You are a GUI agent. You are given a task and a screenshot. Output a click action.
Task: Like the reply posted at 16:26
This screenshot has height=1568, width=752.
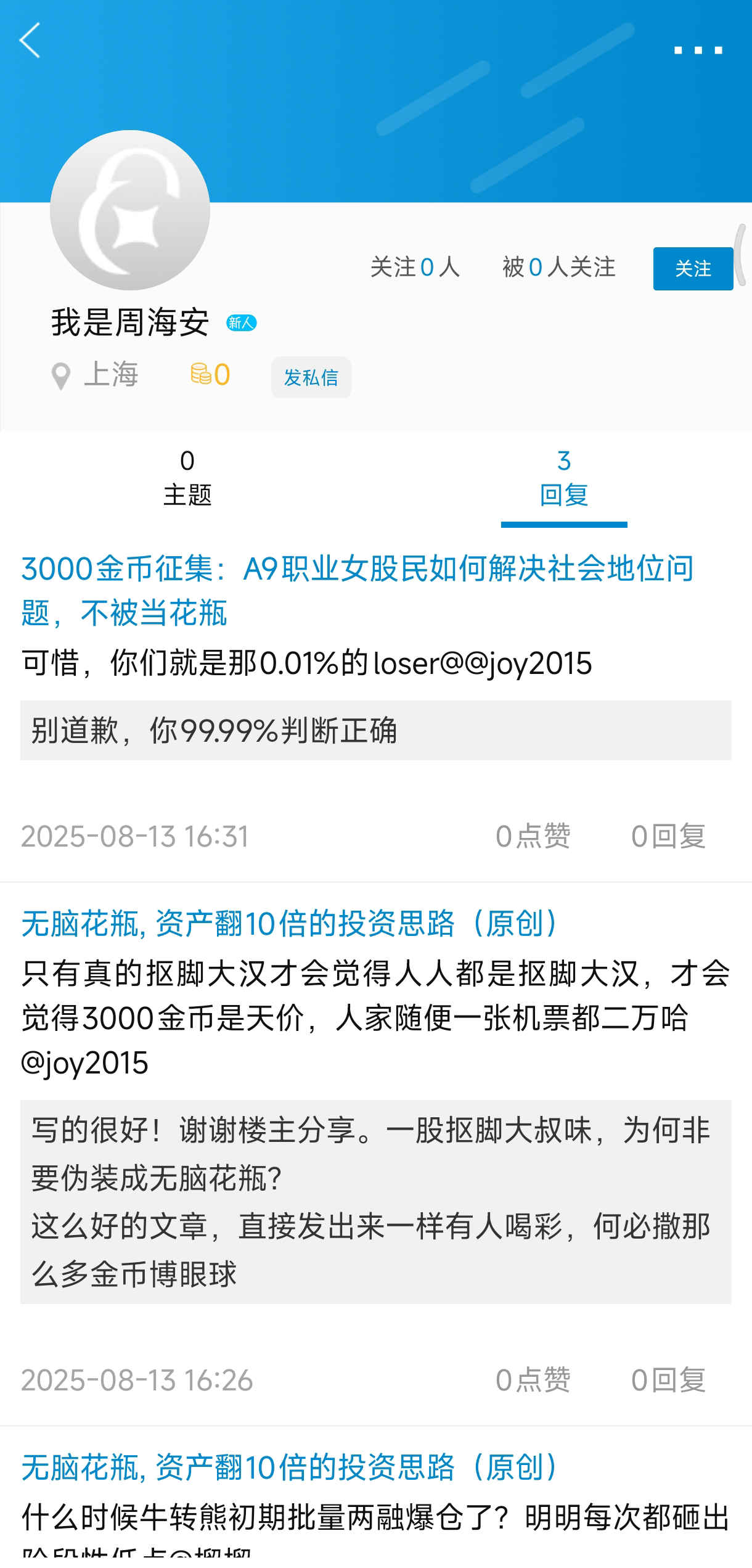coord(533,1380)
